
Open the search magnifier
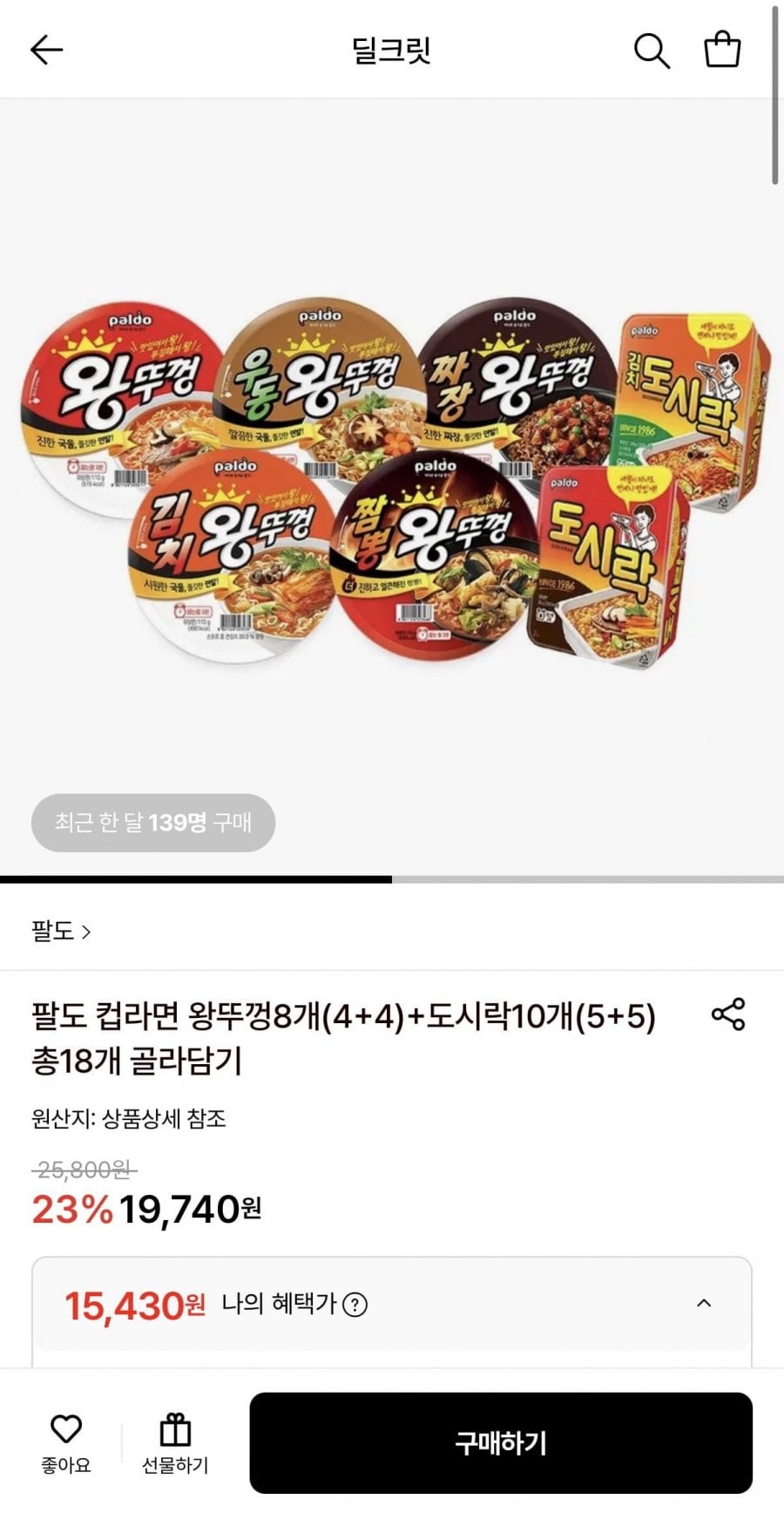(x=651, y=51)
